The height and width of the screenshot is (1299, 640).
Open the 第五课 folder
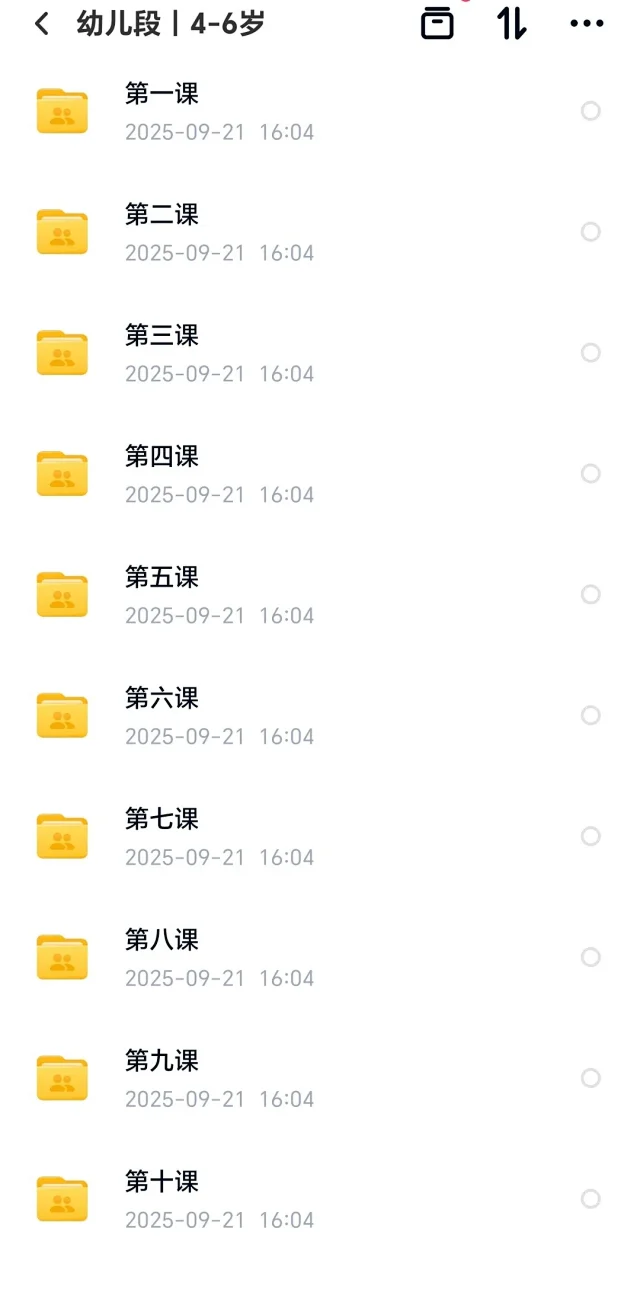(x=162, y=578)
